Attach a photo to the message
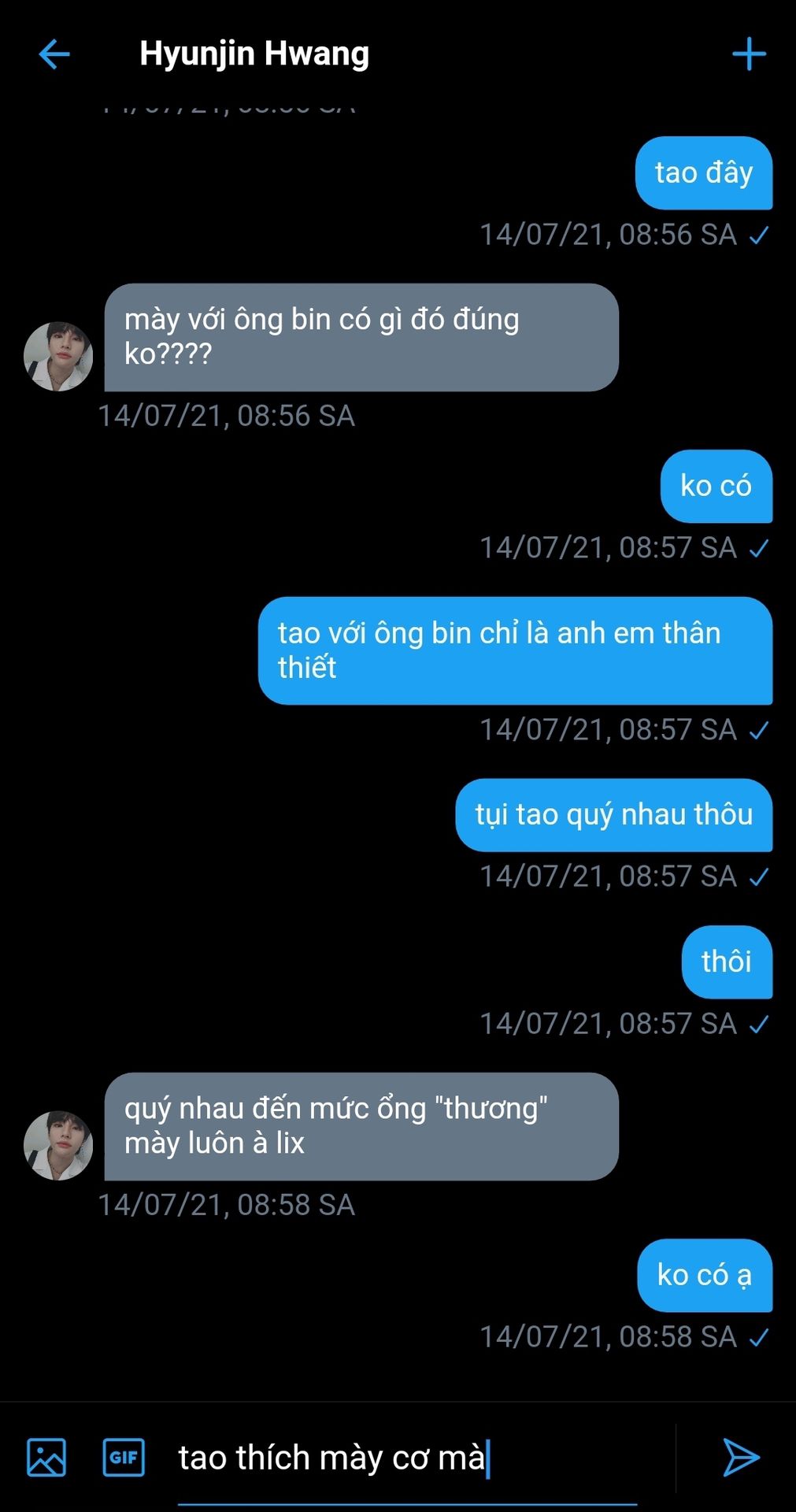 (x=46, y=1457)
